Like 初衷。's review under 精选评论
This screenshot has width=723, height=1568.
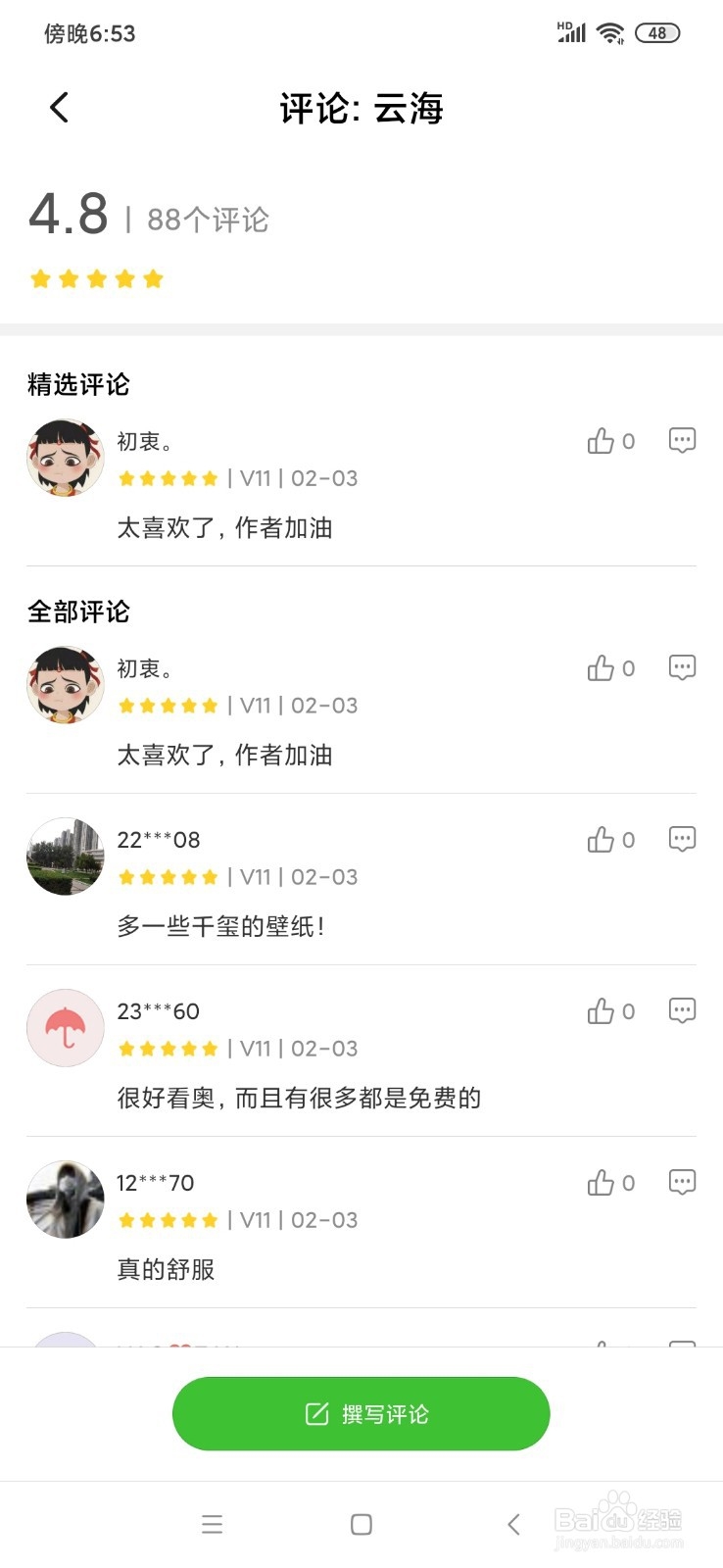click(601, 441)
